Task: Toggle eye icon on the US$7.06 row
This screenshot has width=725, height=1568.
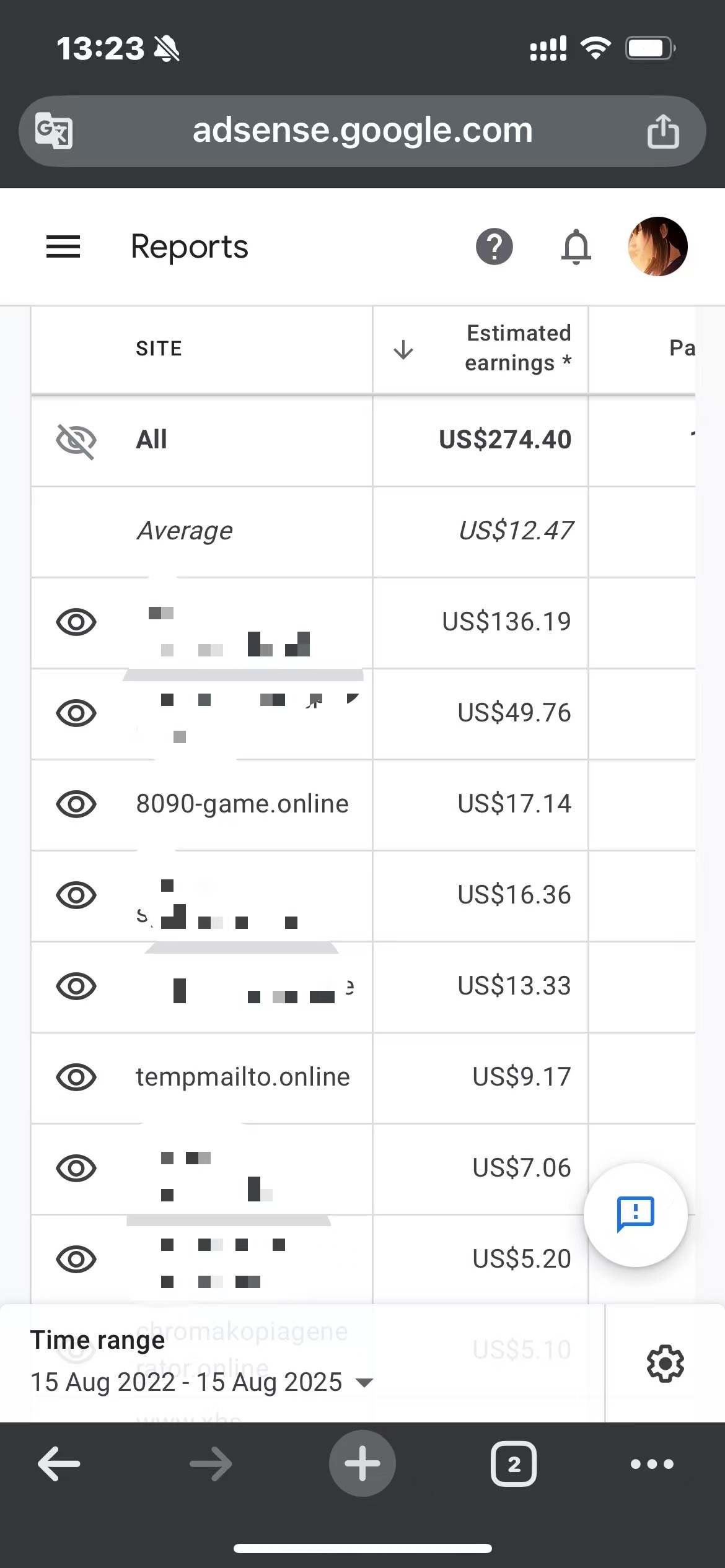Action: coord(76,1168)
